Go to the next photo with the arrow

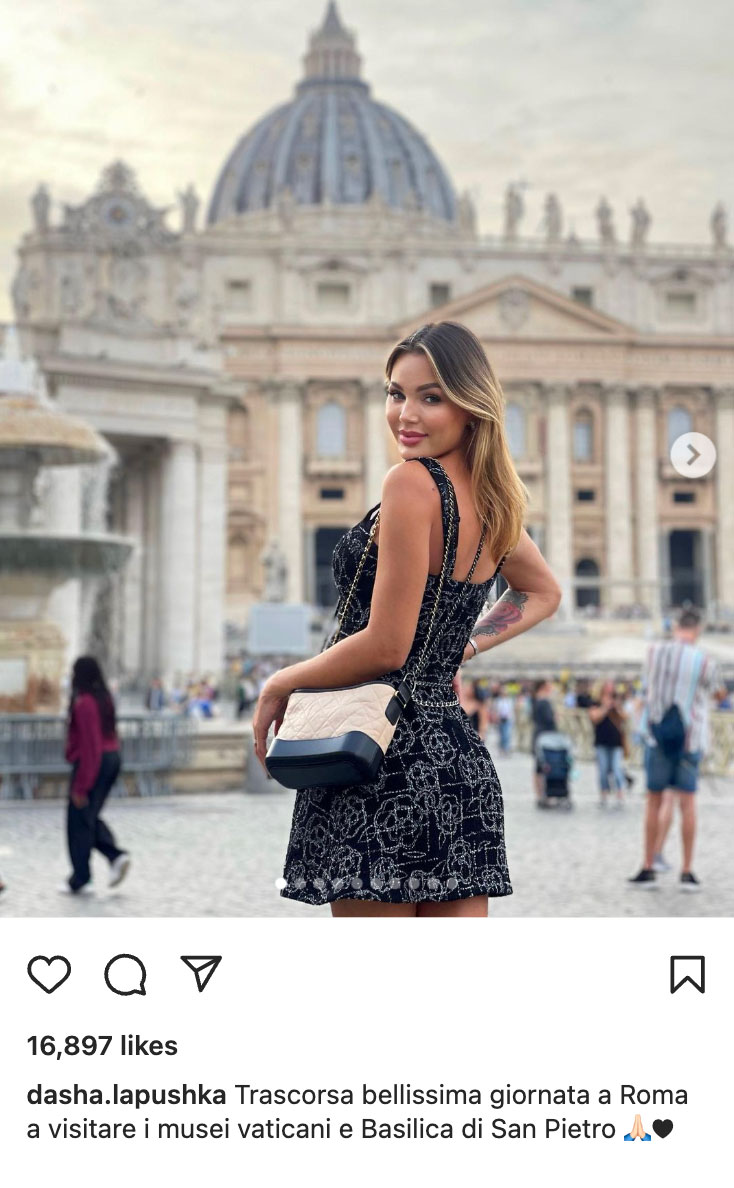(693, 455)
